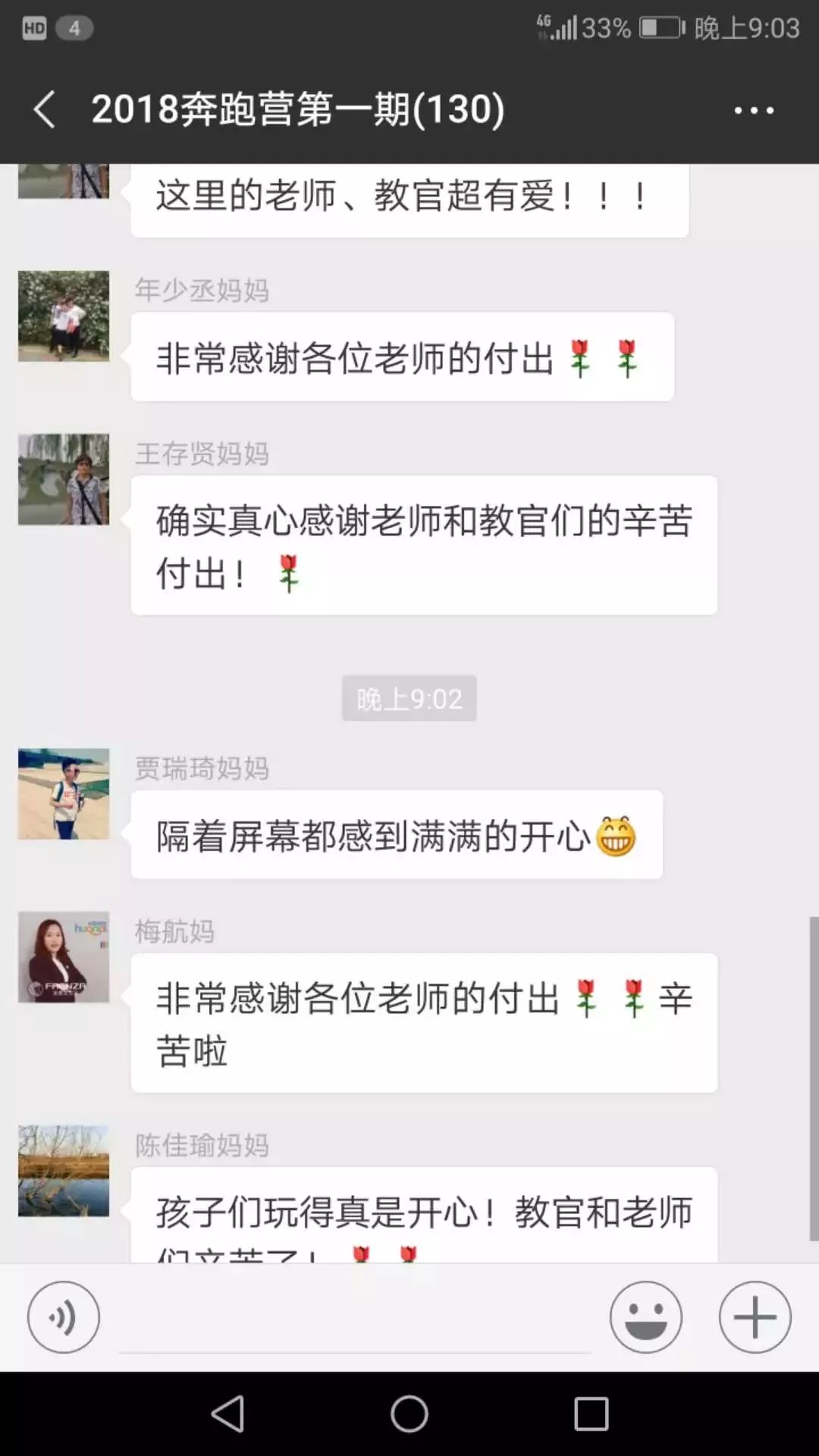Image resolution: width=819 pixels, height=1456 pixels.
Task: Tap 梅航妈's profile avatar
Action: tap(64, 958)
